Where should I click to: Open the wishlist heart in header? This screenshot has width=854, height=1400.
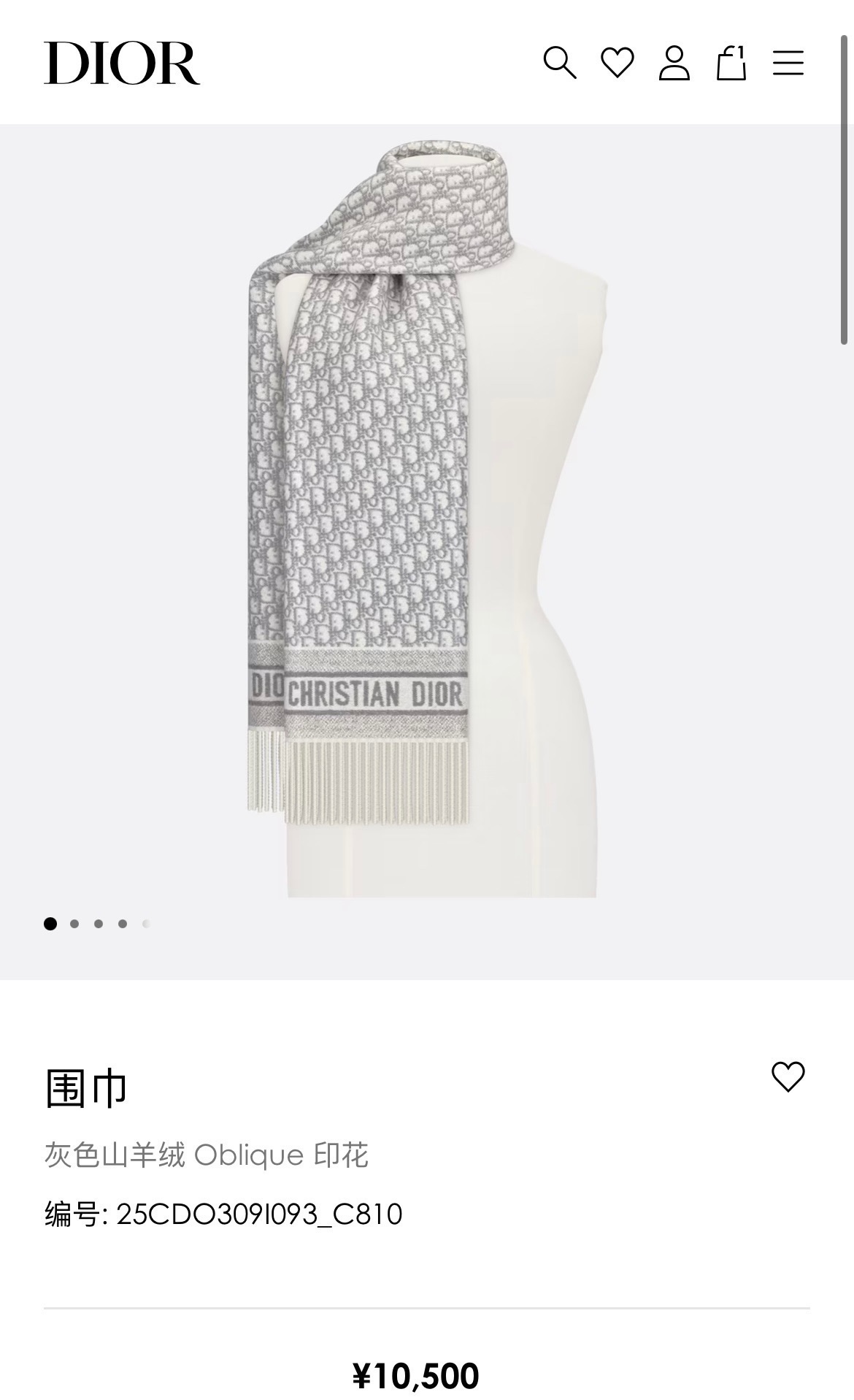[x=617, y=63]
